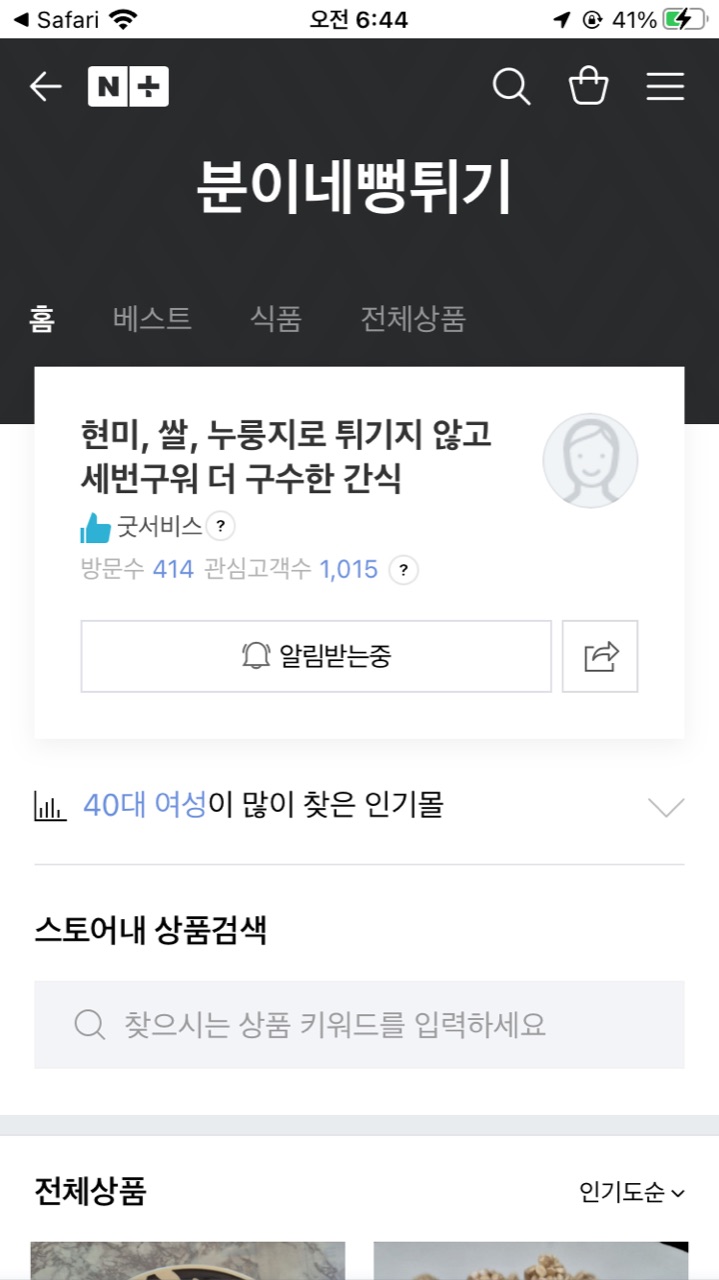The width and height of the screenshot is (719, 1280).
Task: Go back with the arrow icon
Action: pos(45,87)
